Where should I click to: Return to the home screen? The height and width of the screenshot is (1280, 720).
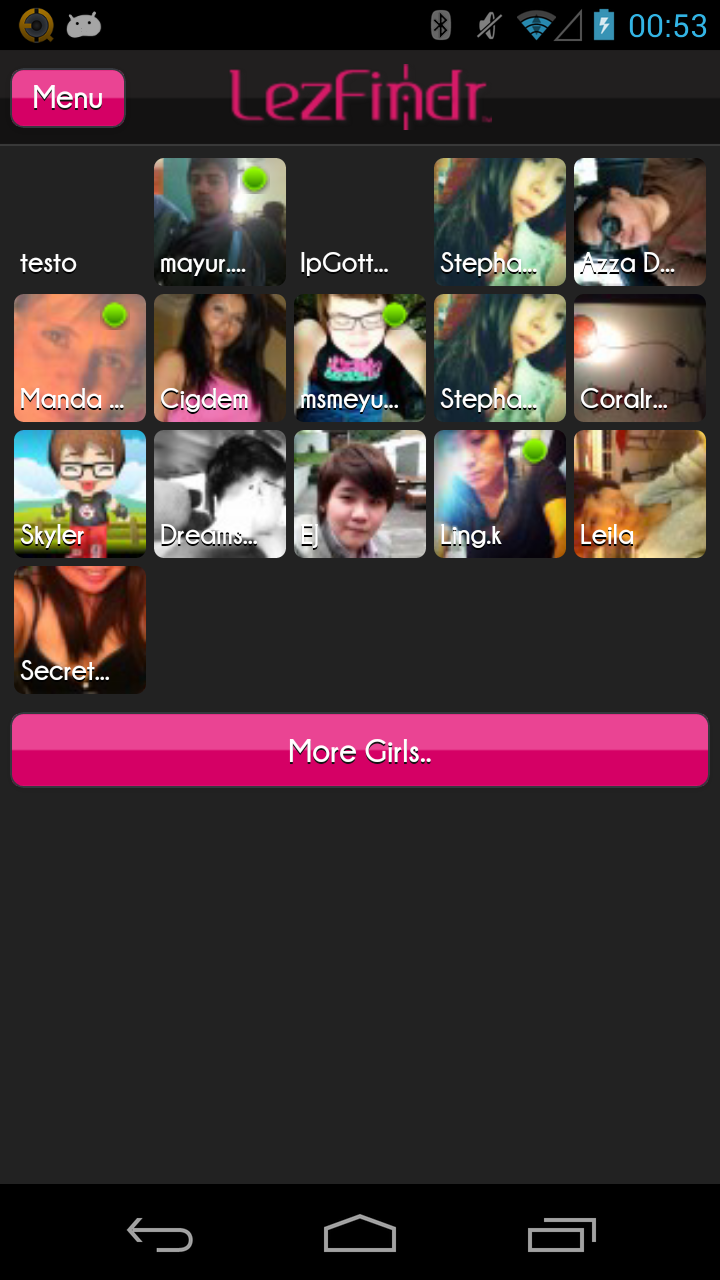[x=360, y=1234]
